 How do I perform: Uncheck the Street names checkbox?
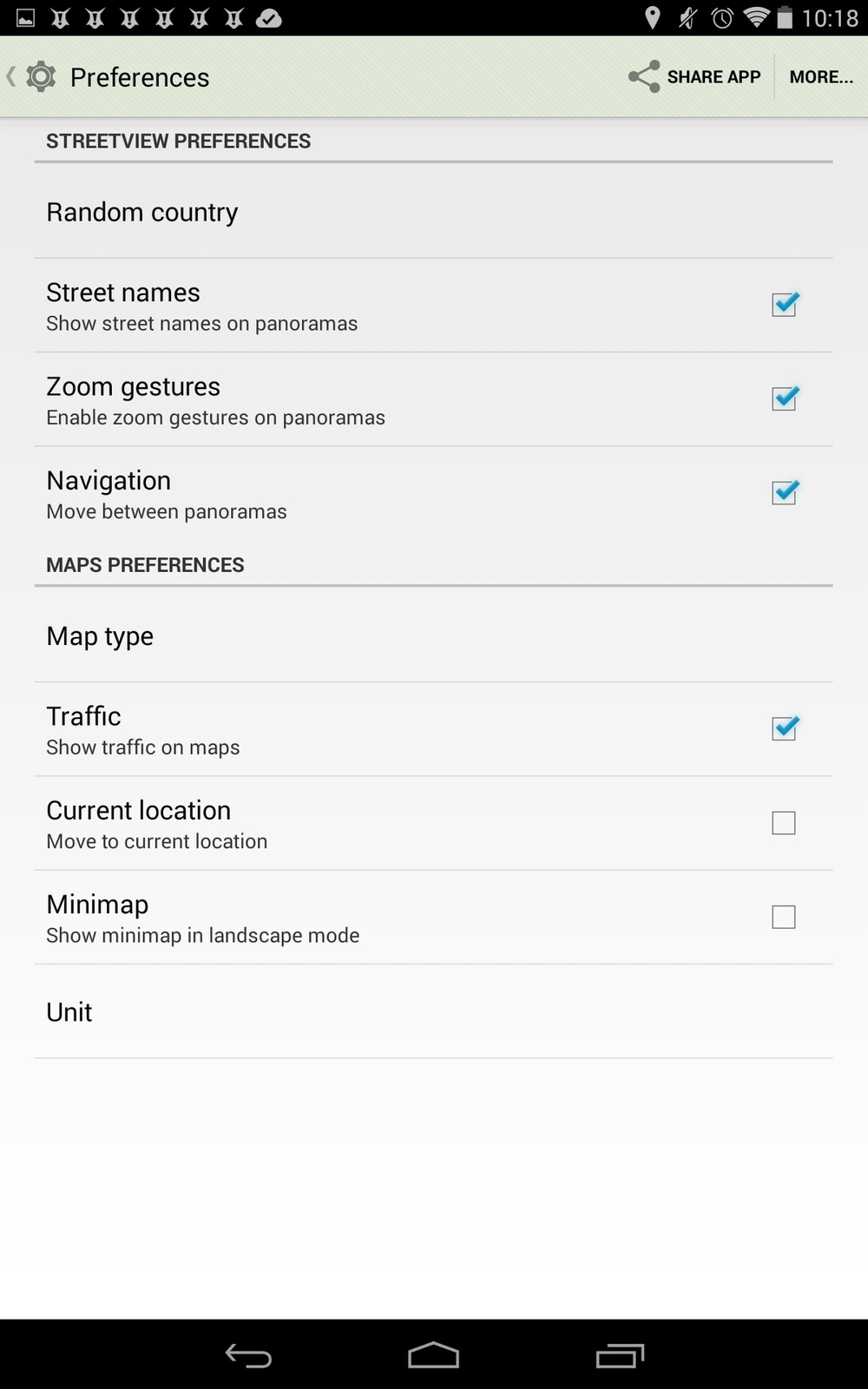(785, 305)
